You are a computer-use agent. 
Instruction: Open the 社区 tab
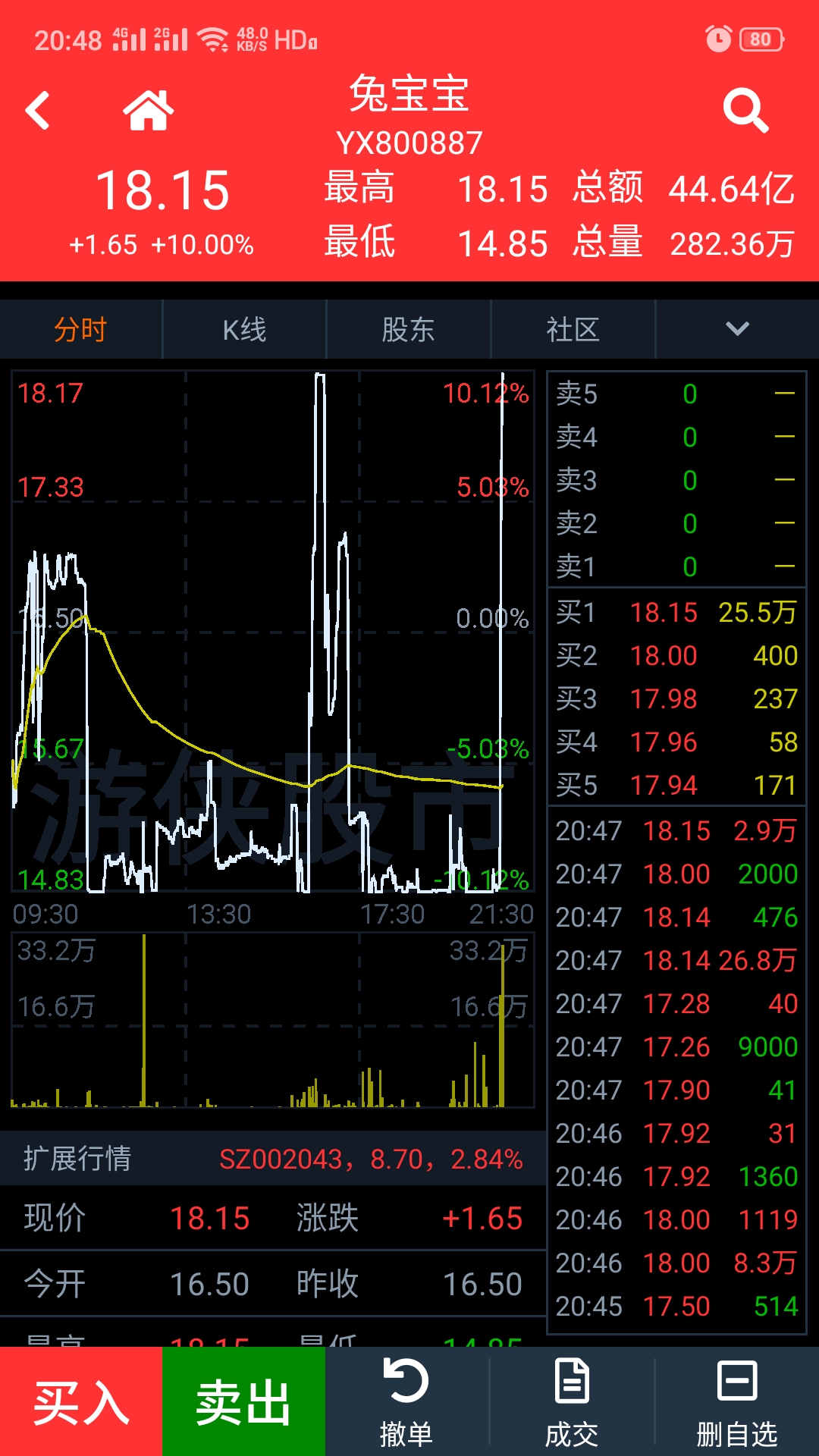573,329
